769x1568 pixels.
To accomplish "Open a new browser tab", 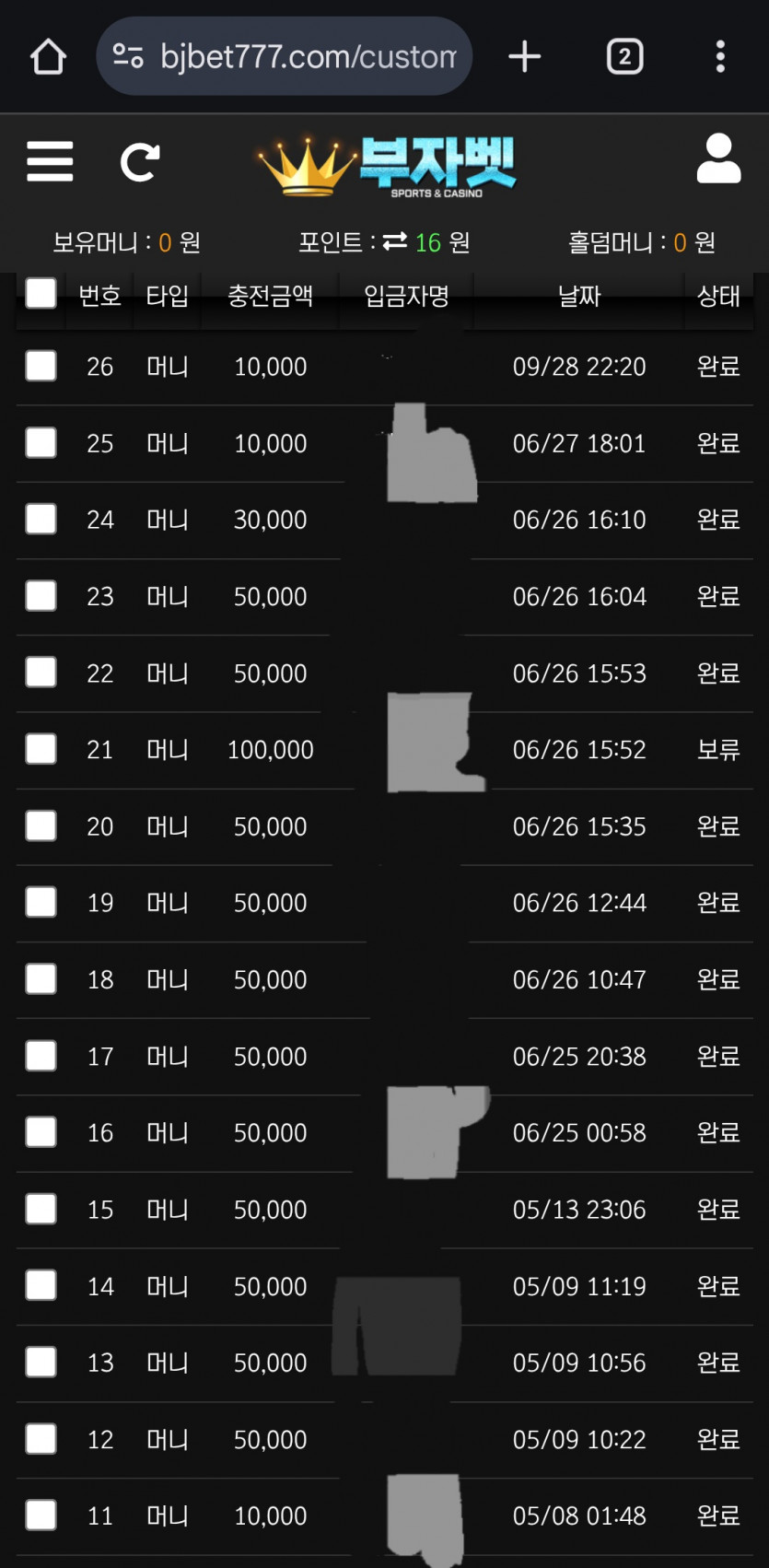I will click(525, 56).
